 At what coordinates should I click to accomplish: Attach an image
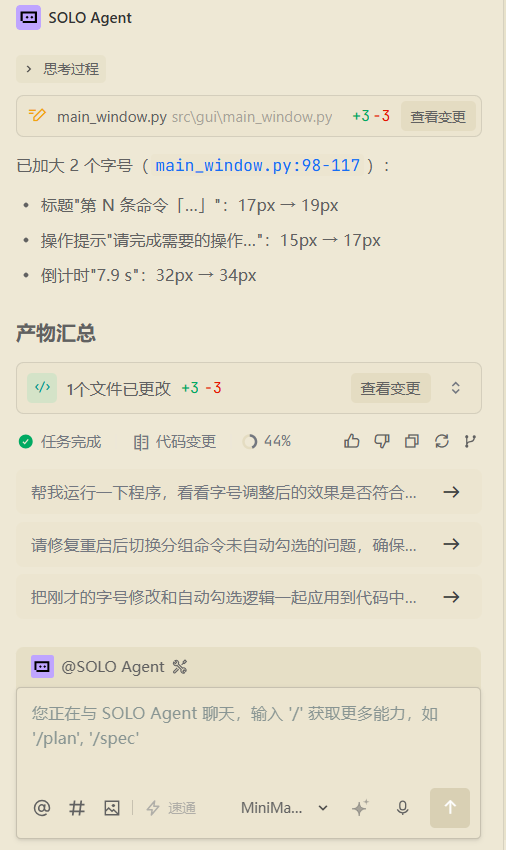112,808
